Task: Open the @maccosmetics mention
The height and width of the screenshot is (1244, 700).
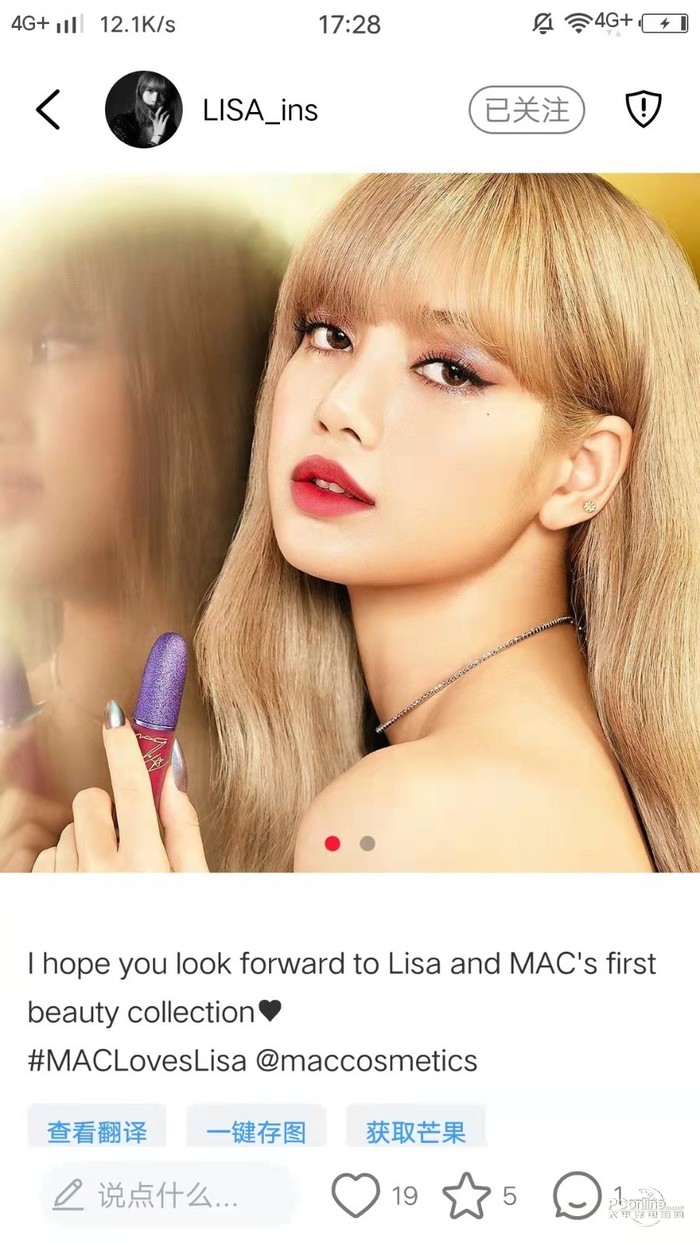Action: [367, 1059]
